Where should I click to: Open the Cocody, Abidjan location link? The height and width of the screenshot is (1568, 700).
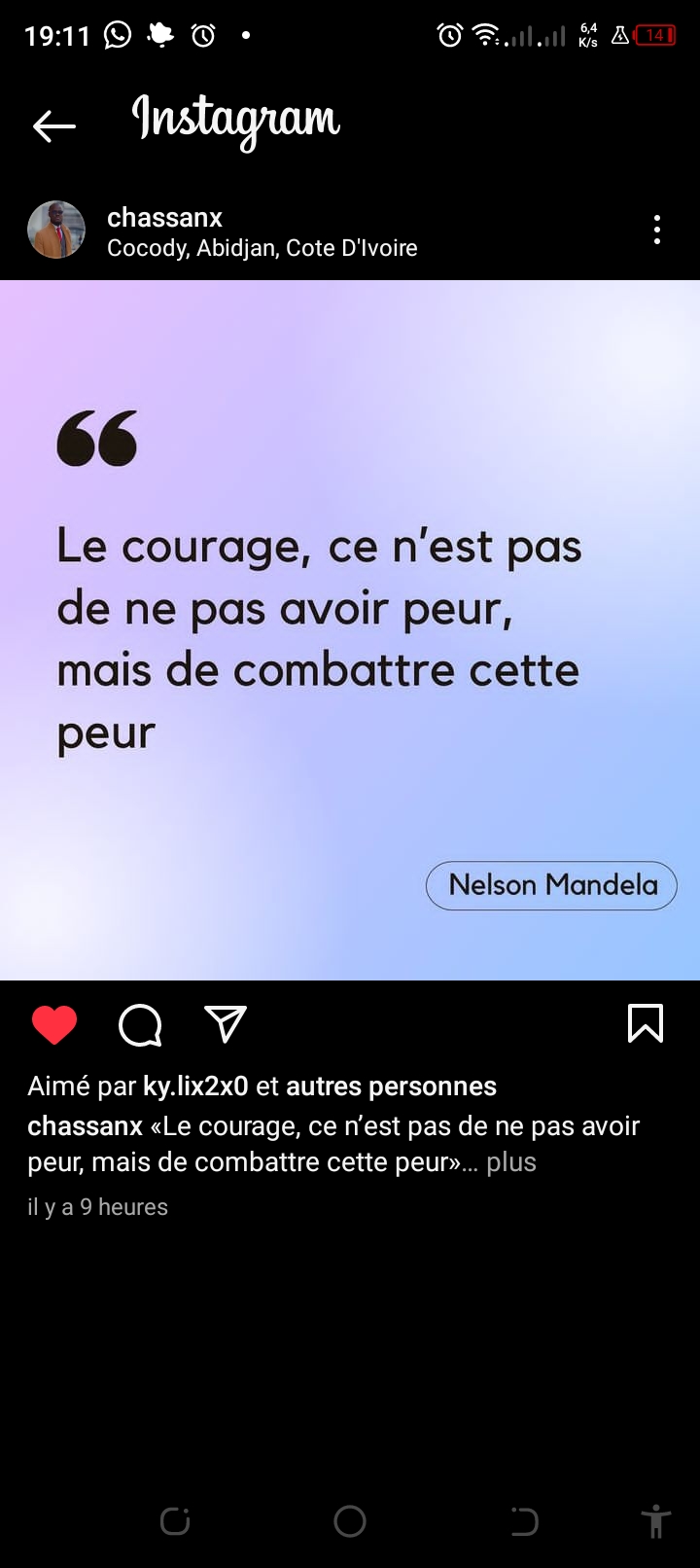click(262, 248)
